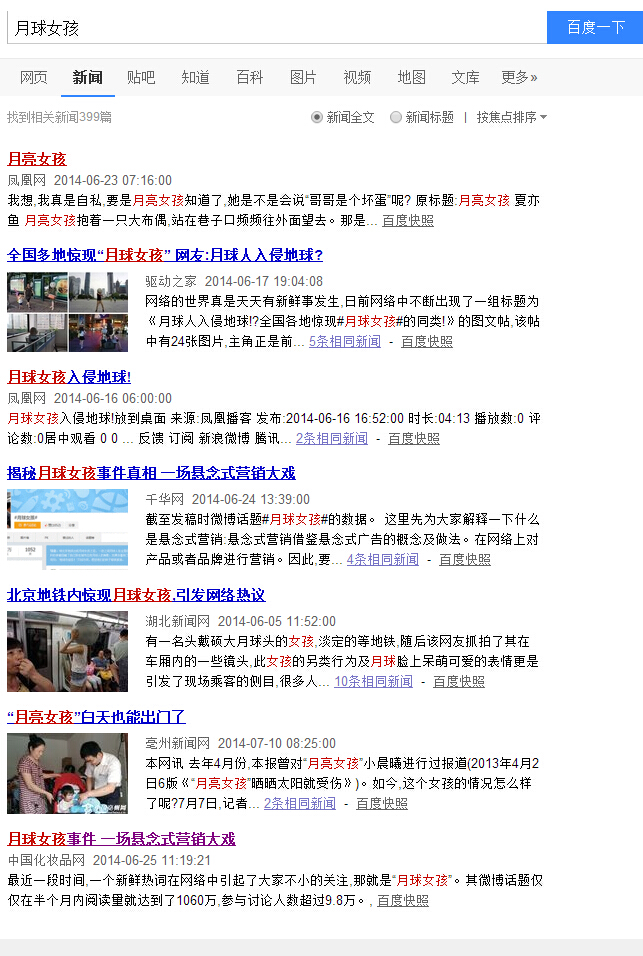Switch to the 网页 tab
The image size is (643, 956).
pos(34,77)
